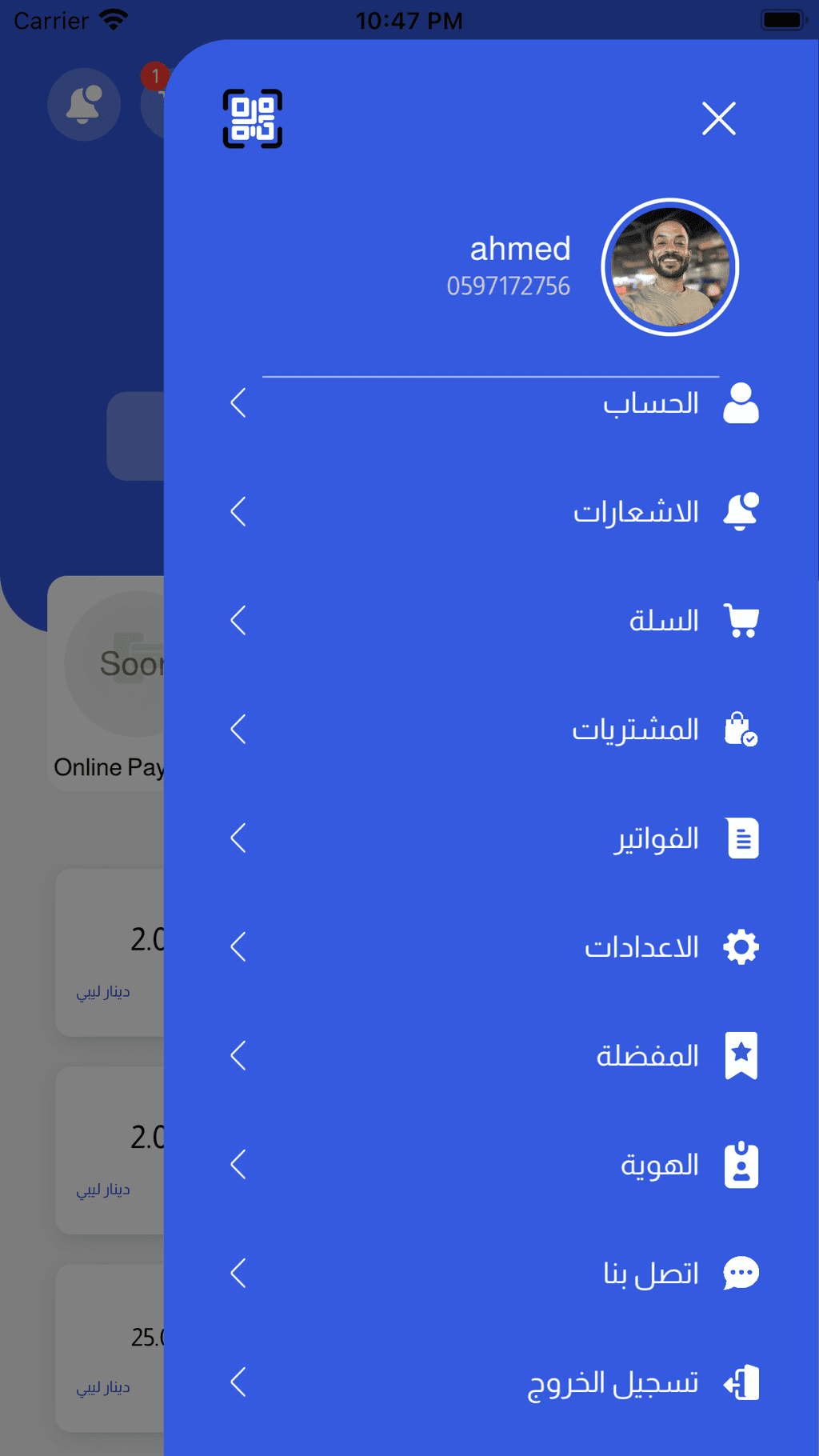
Task: Open الفواتير invoices
Action: [x=491, y=838]
